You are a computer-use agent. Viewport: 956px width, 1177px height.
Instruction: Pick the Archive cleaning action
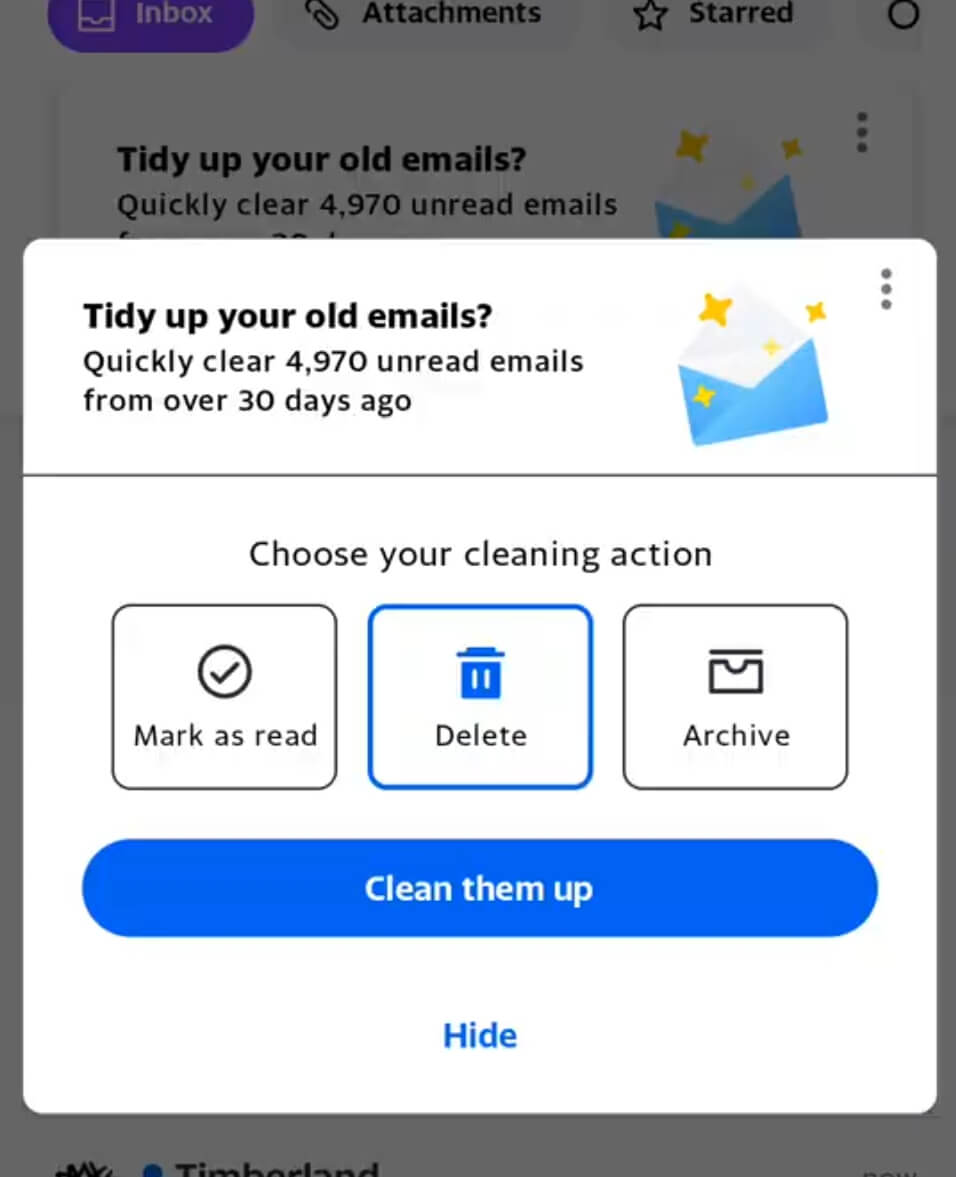tap(735, 697)
